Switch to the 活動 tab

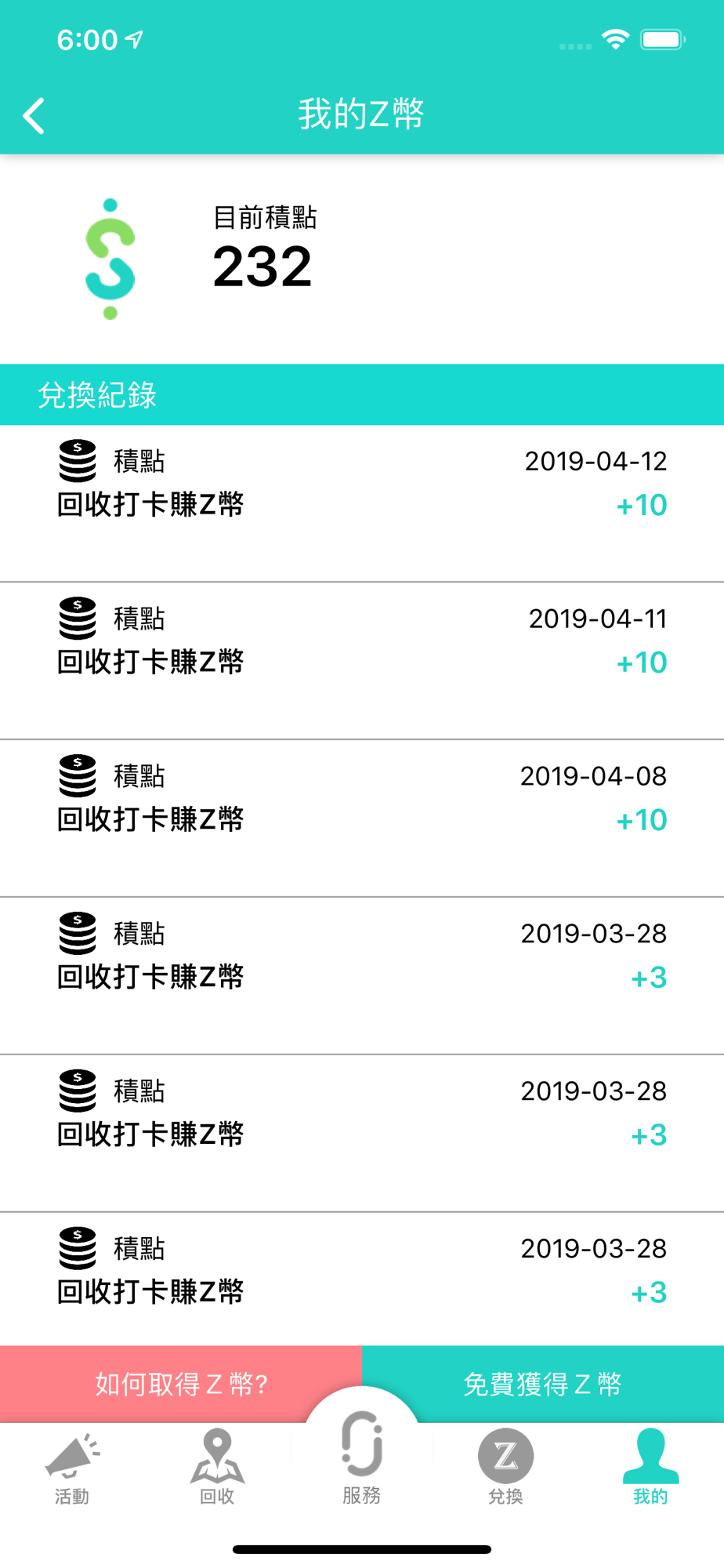point(72,1468)
